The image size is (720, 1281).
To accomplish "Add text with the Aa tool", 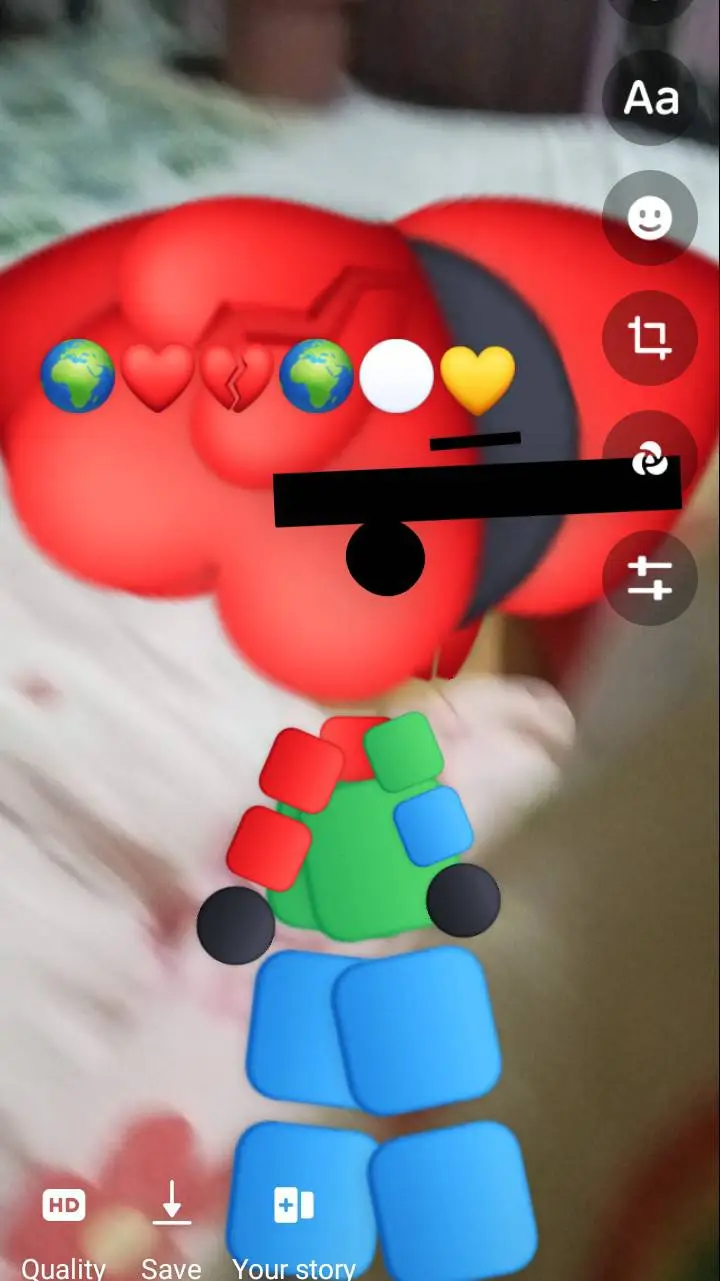I will pyautogui.click(x=650, y=98).
